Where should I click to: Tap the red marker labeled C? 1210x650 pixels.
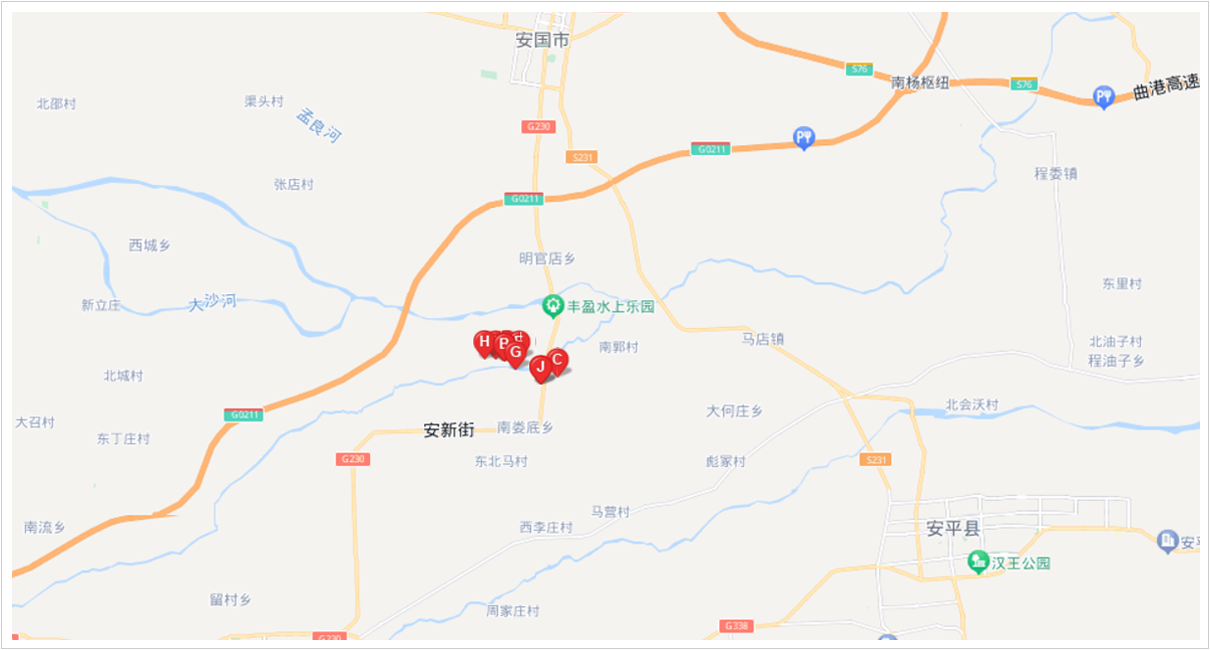[558, 359]
